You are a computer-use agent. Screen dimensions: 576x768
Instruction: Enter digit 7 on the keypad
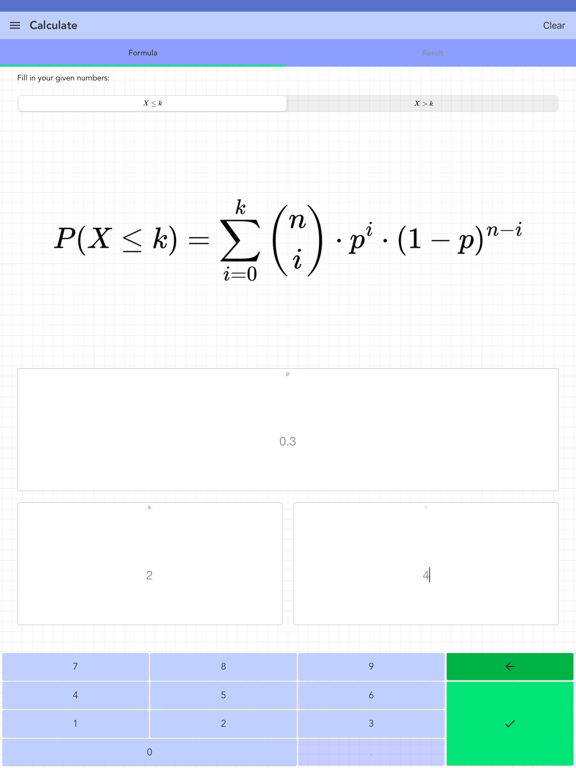pyautogui.click(x=75, y=667)
